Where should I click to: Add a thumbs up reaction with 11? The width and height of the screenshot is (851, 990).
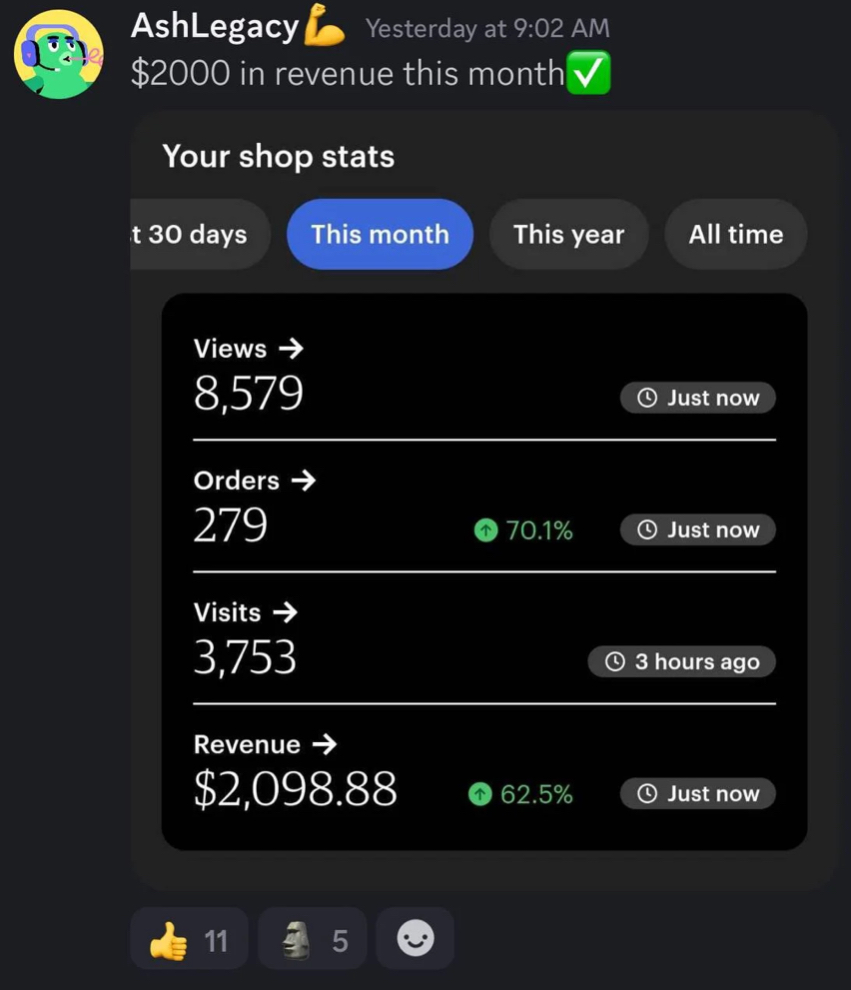click(x=188, y=940)
